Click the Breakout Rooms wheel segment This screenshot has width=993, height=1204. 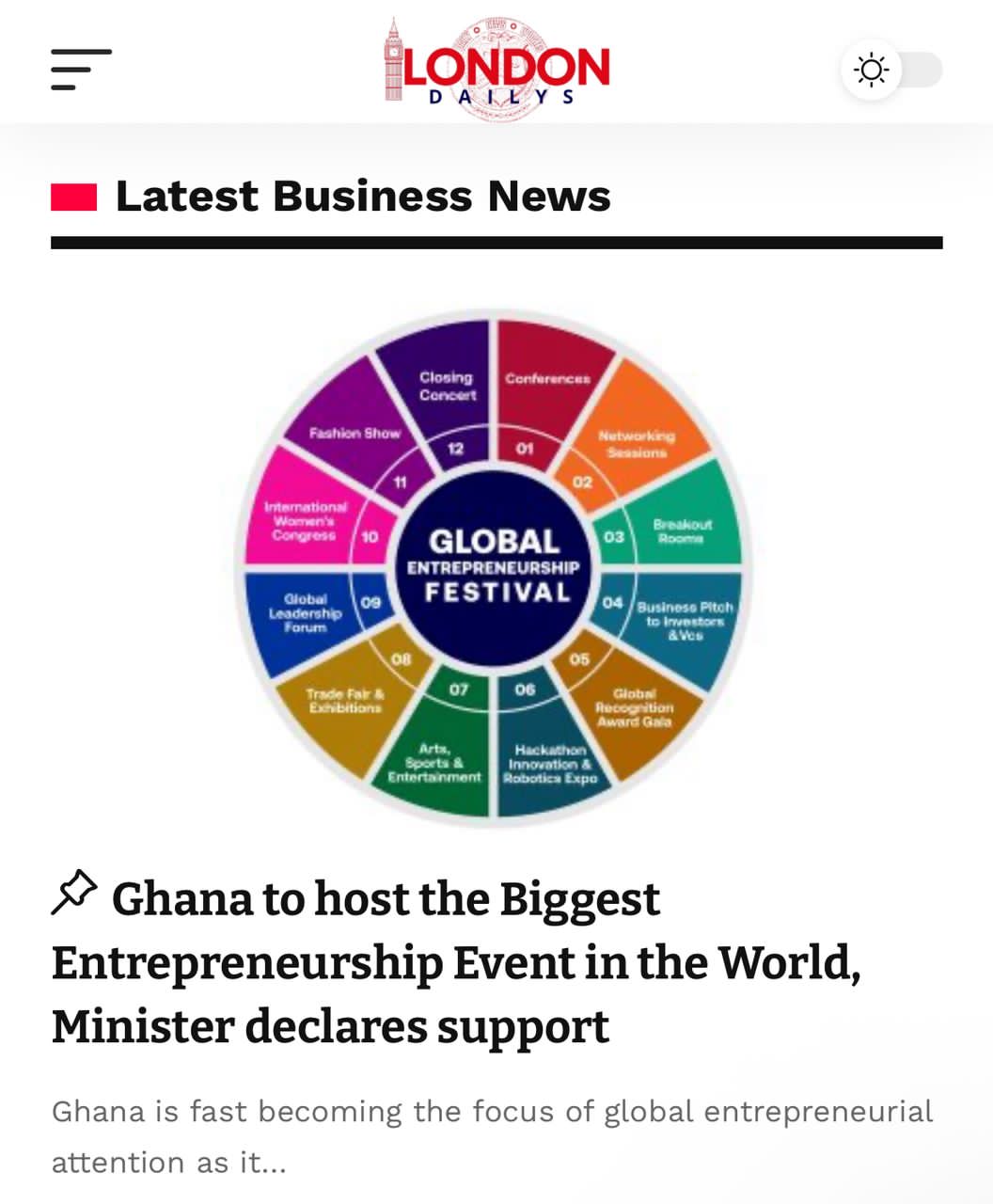[x=681, y=530]
